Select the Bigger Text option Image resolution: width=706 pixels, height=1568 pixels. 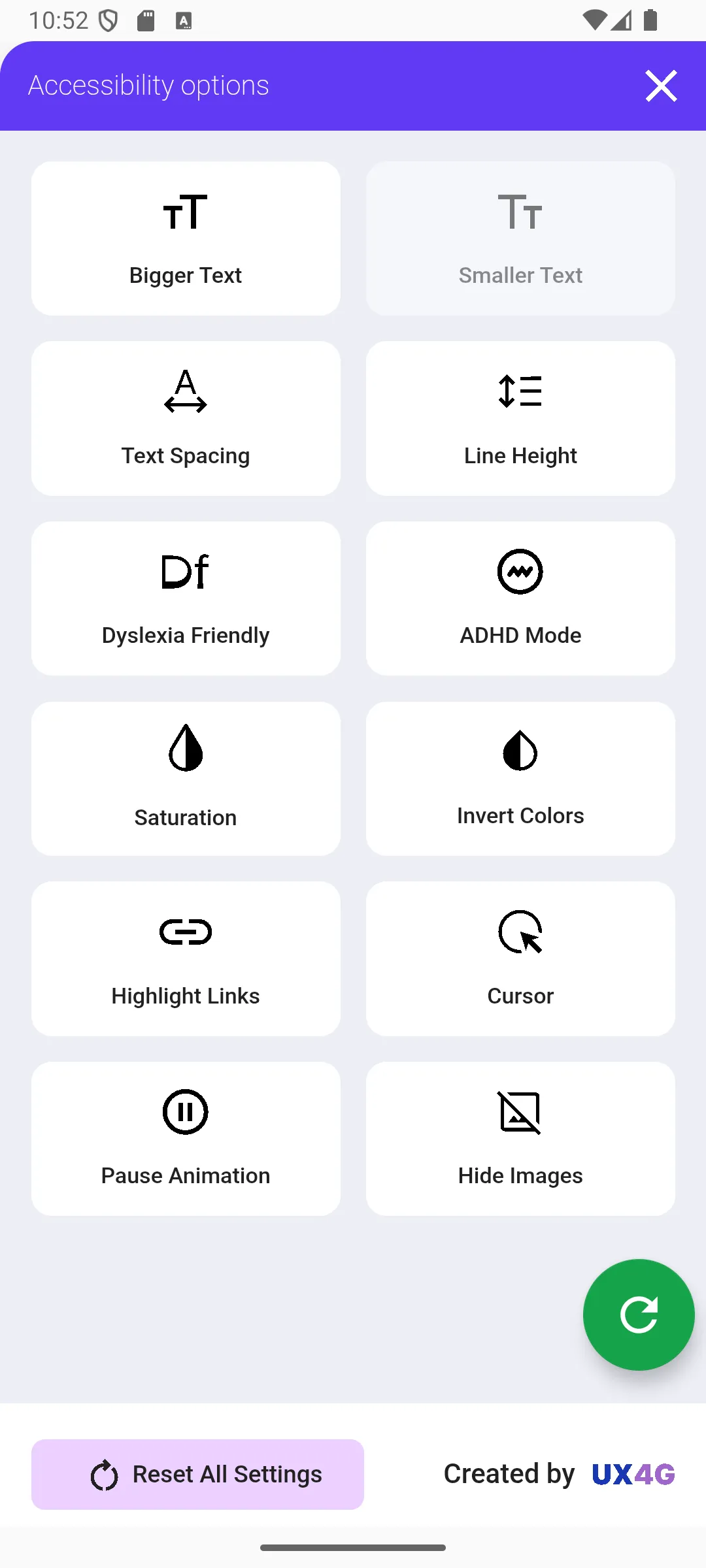[x=185, y=237]
